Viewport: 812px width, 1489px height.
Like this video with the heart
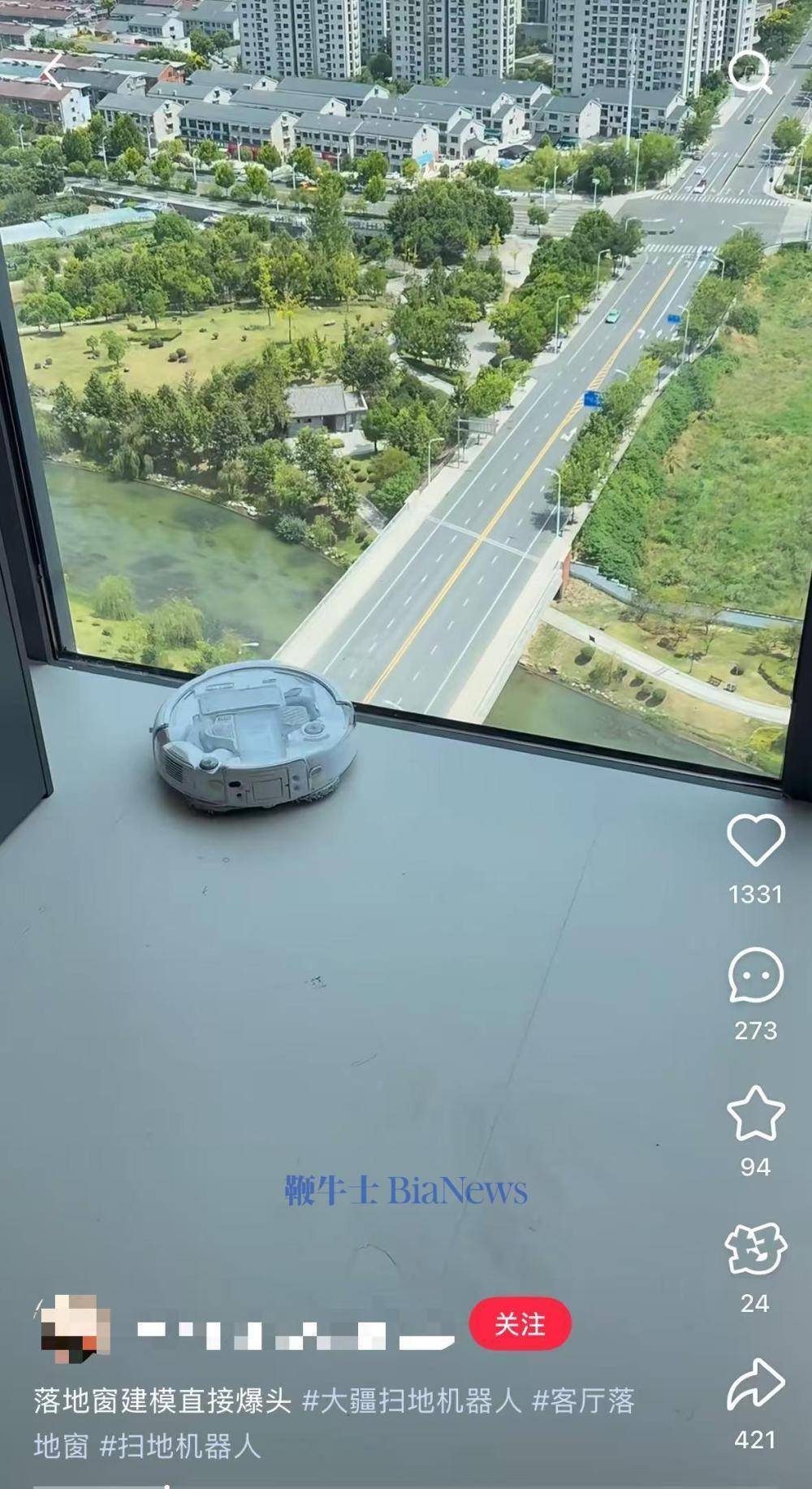click(x=755, y=841)
